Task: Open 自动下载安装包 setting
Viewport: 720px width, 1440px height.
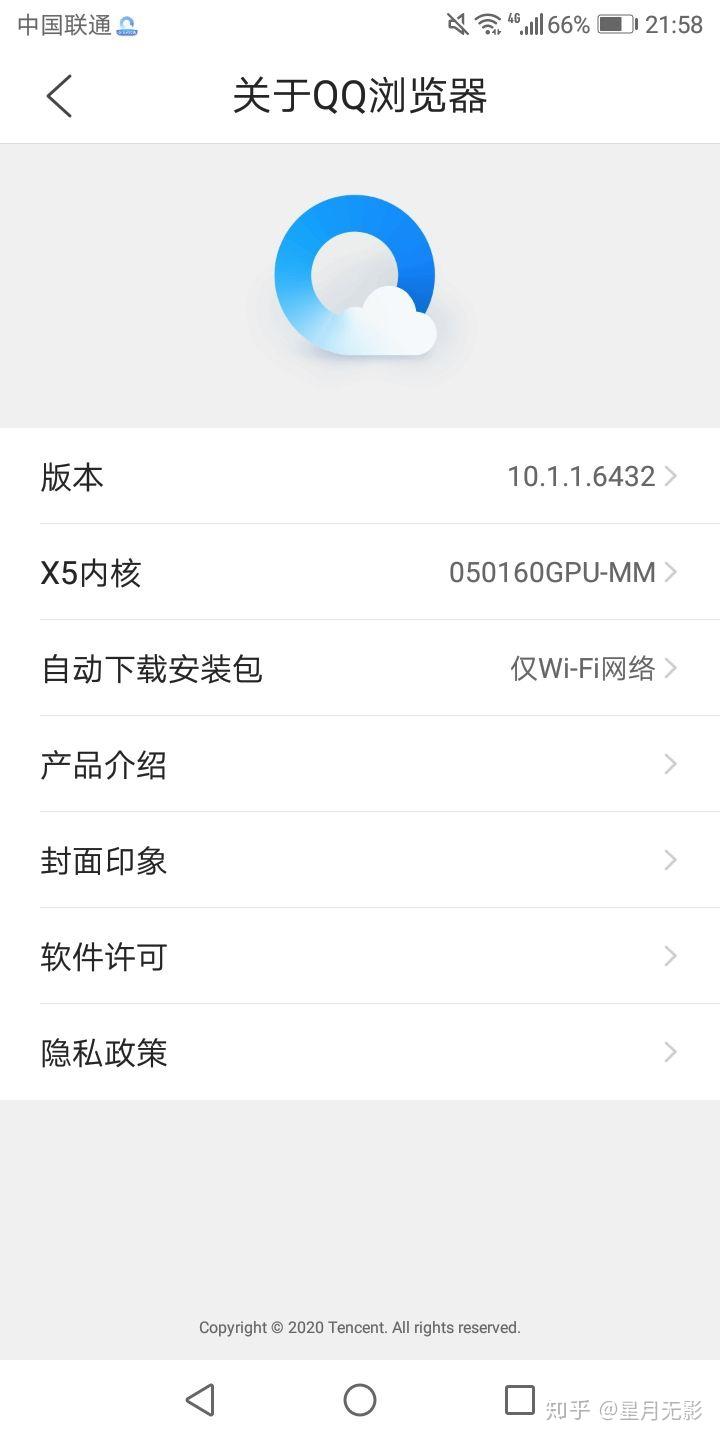Action: point(360,668)
